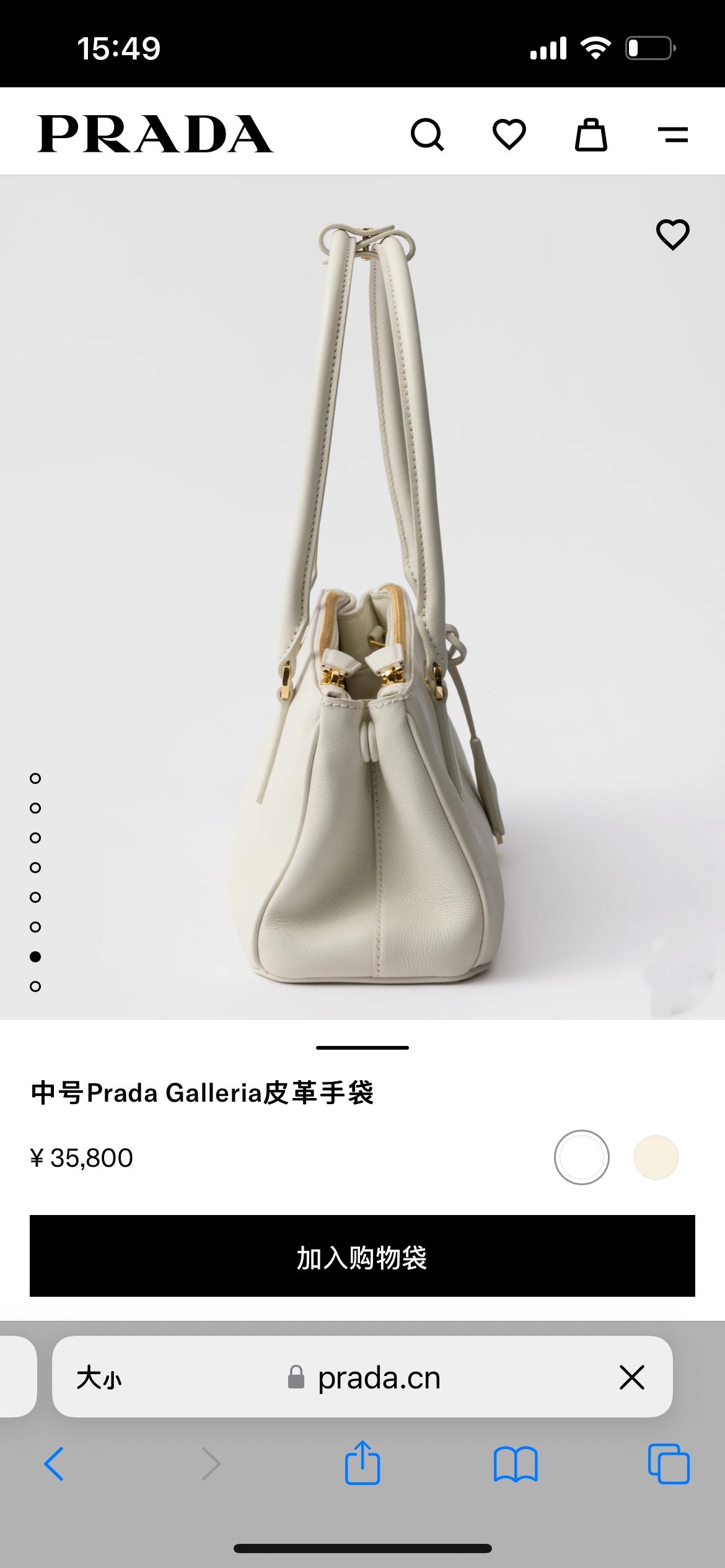Open the hamburger menu
This screenshot has width=725, height=1568.
(672, 134)
